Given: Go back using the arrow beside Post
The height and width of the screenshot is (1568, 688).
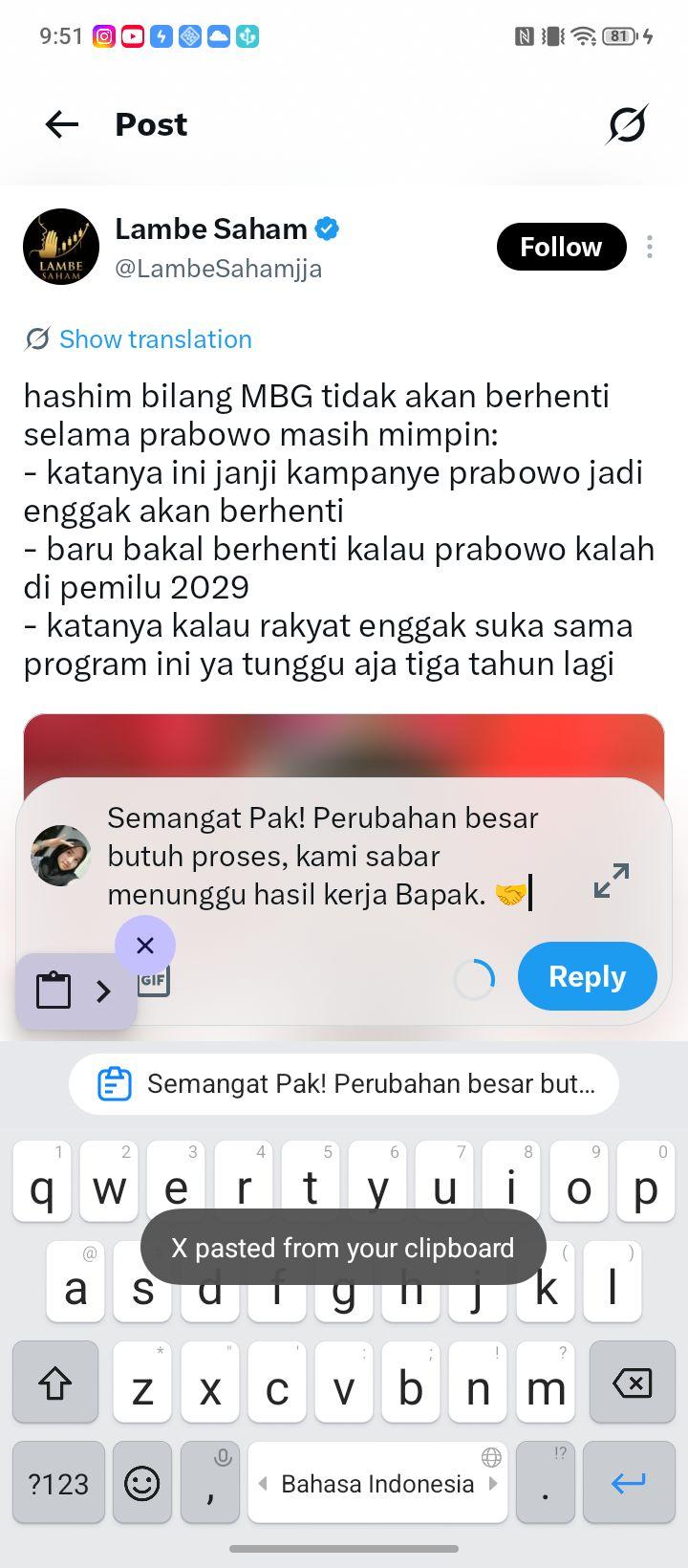Looking at the screenshot, I should pyautogui.click(x=62, y=124).
